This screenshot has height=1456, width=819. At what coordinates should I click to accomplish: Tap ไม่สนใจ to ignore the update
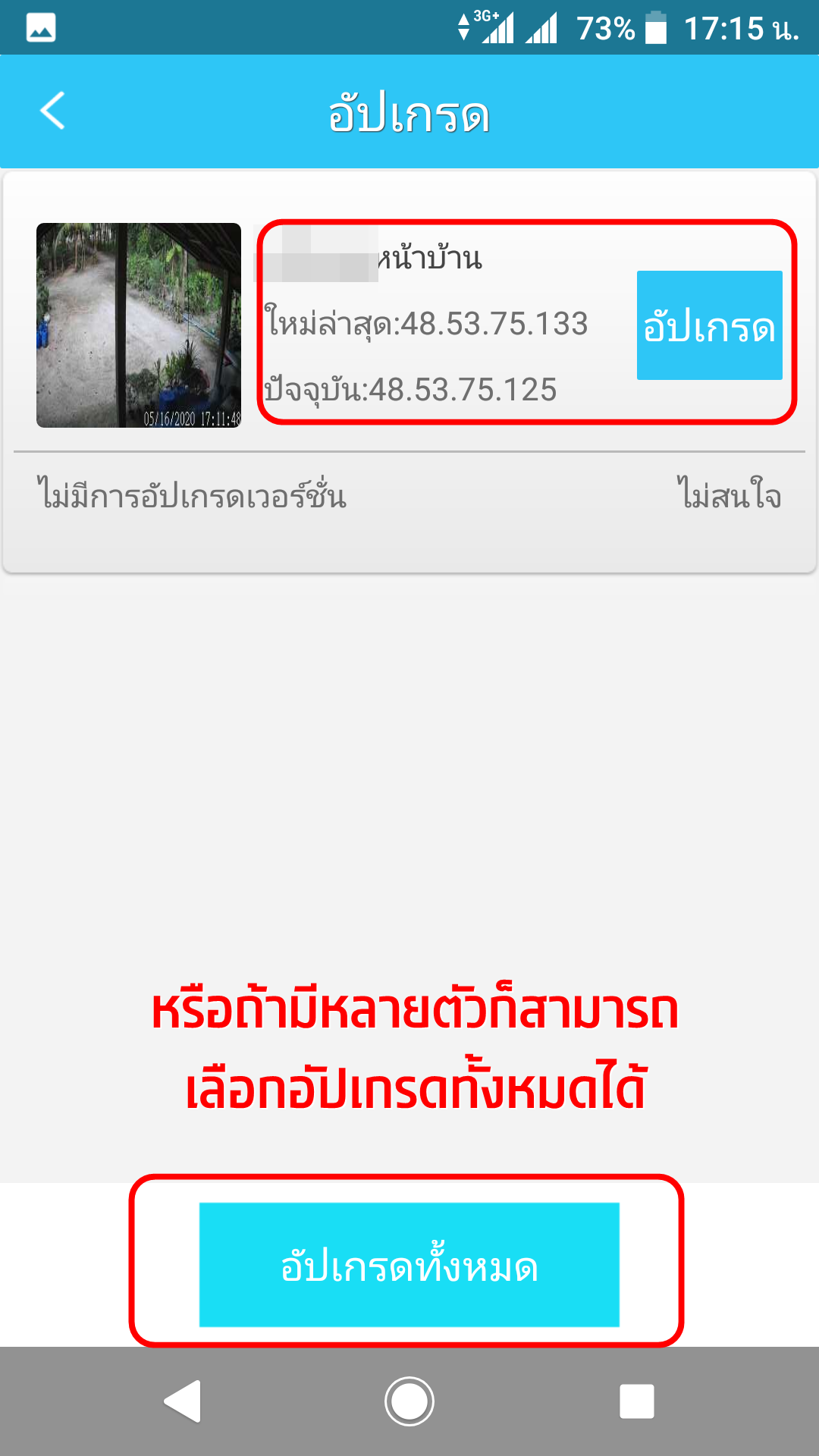click(x=729, y=494)
